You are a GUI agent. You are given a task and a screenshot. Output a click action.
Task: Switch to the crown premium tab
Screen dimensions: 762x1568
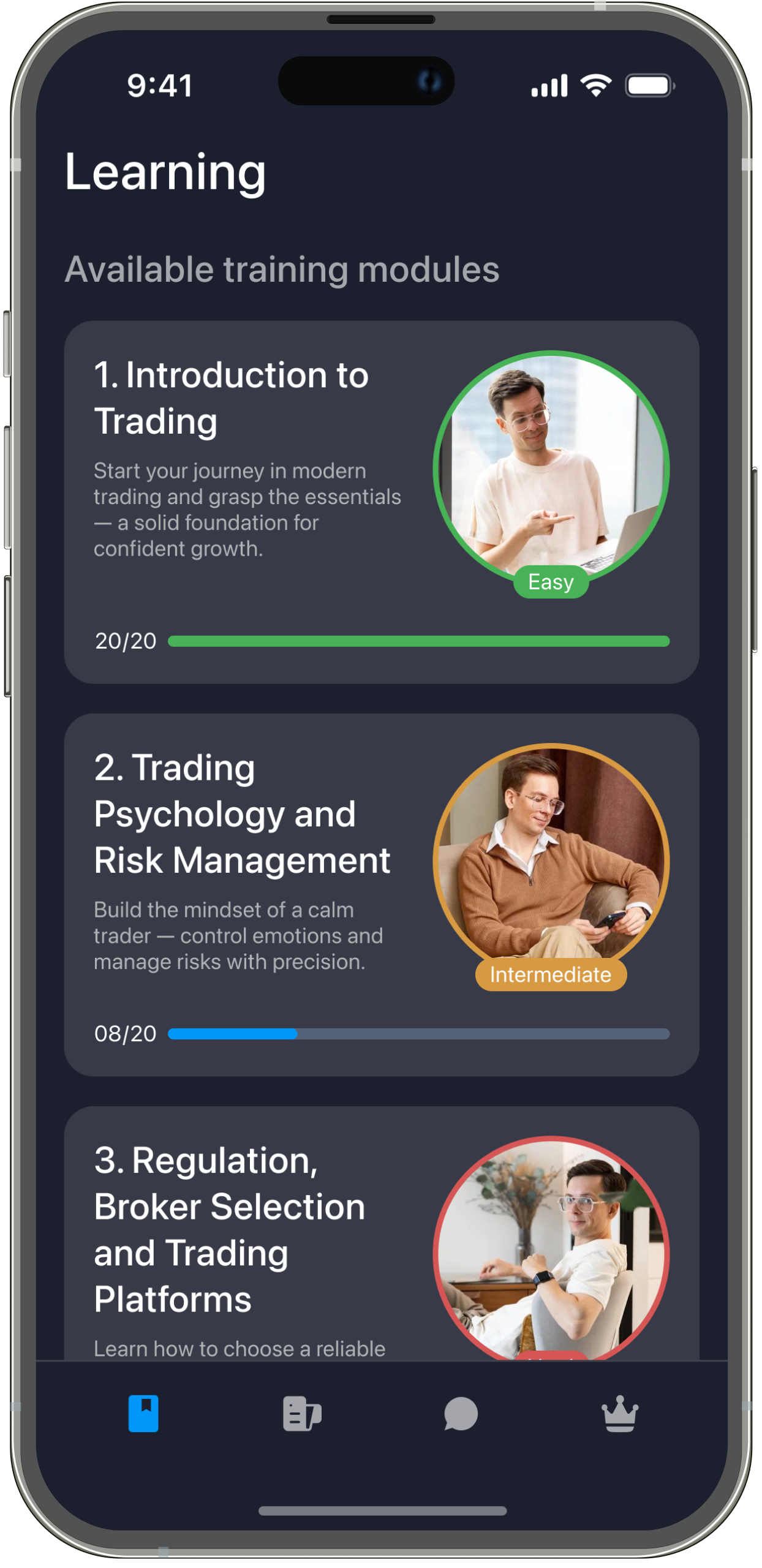[620, 1414]
